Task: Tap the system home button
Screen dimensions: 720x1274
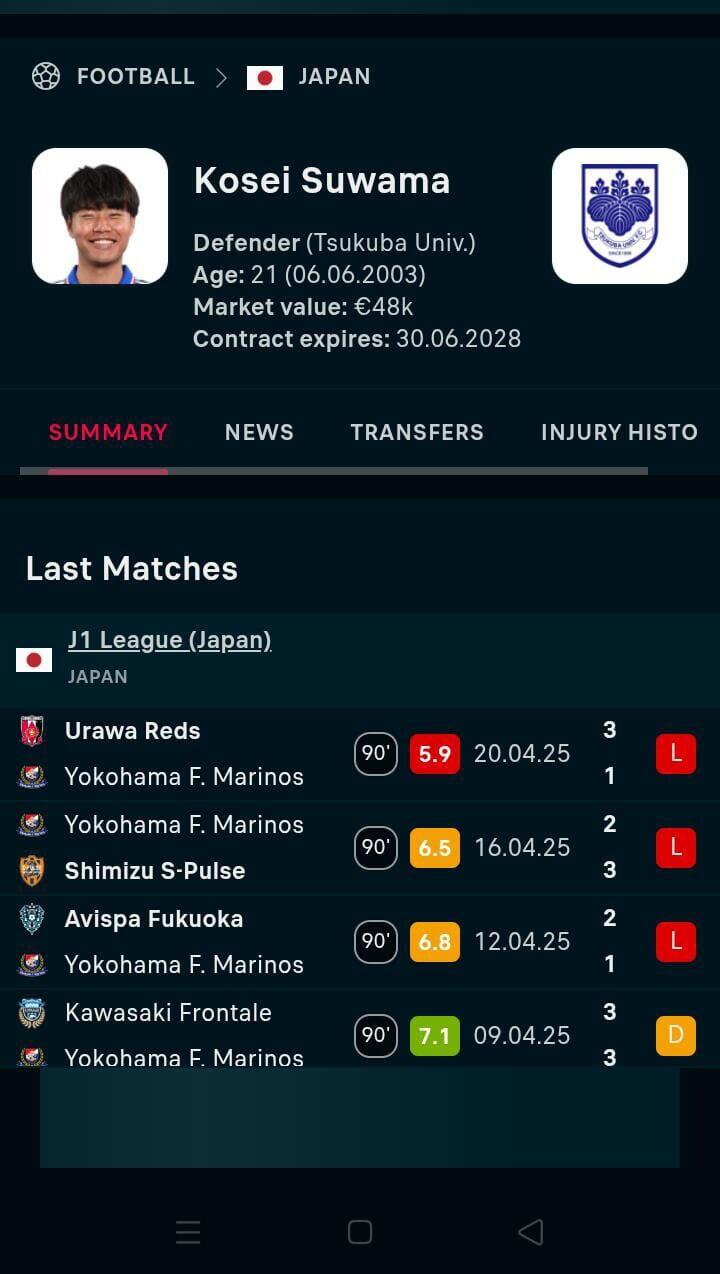Action: [x=360, y=1232]
